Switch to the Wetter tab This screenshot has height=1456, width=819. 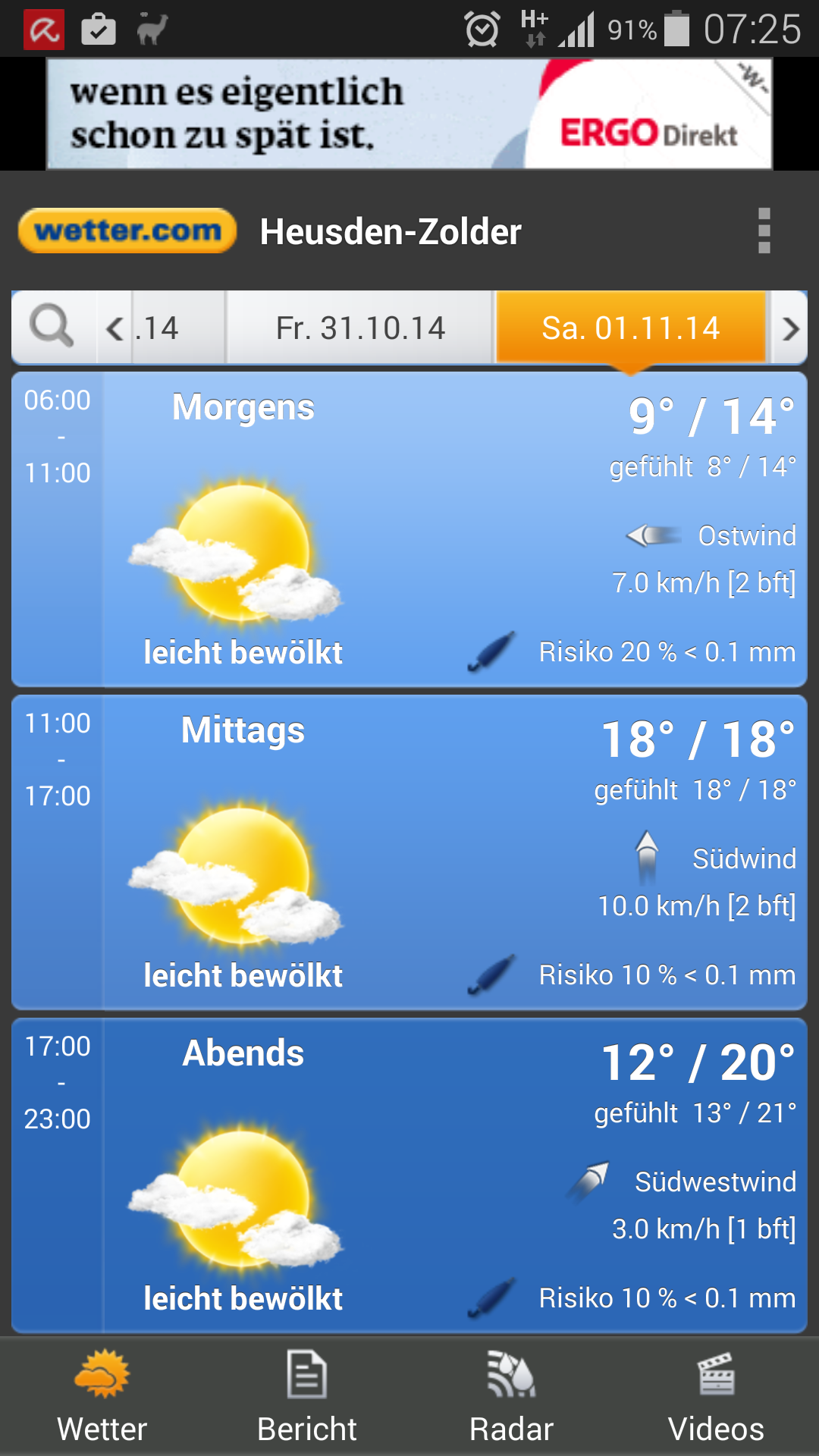point(102,1397)
